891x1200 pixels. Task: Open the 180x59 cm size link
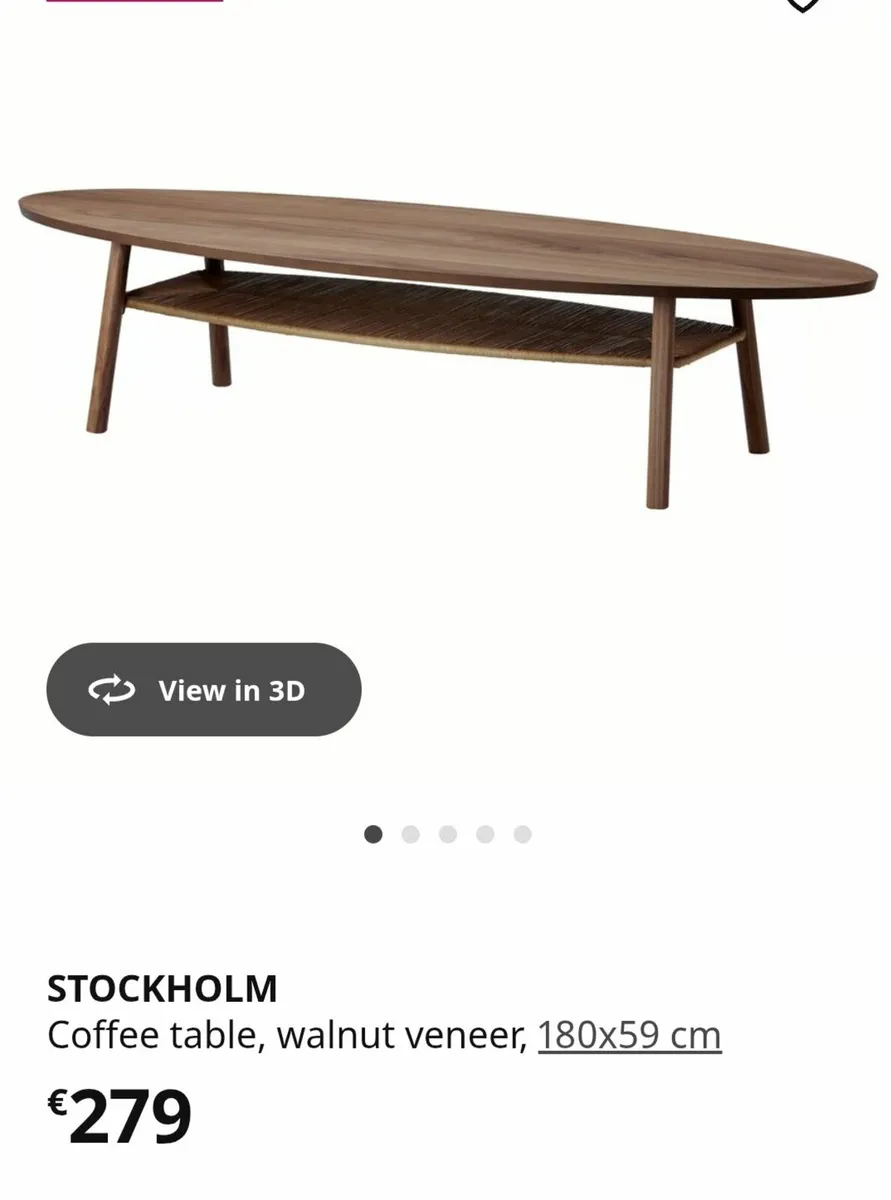(x=629, y=1036)
